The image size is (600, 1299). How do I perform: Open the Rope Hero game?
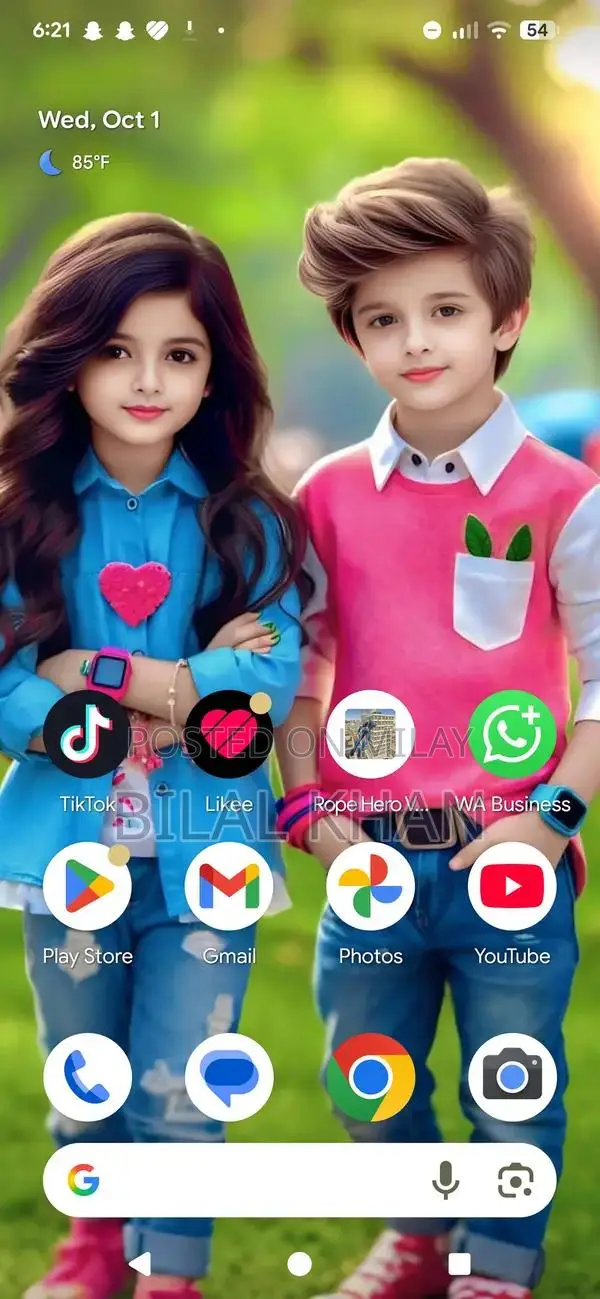[x=370, y=735]
